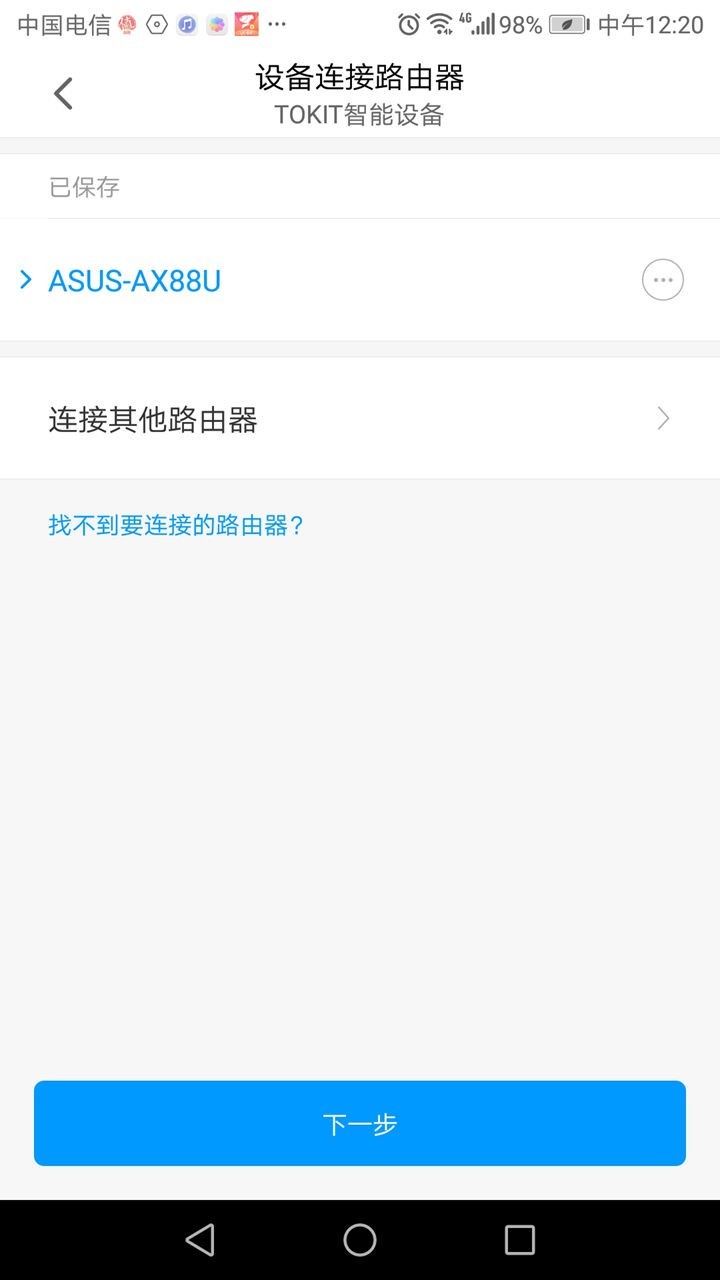
Task: Tap the Android recents square button
Action: [x=519, y=1239]
